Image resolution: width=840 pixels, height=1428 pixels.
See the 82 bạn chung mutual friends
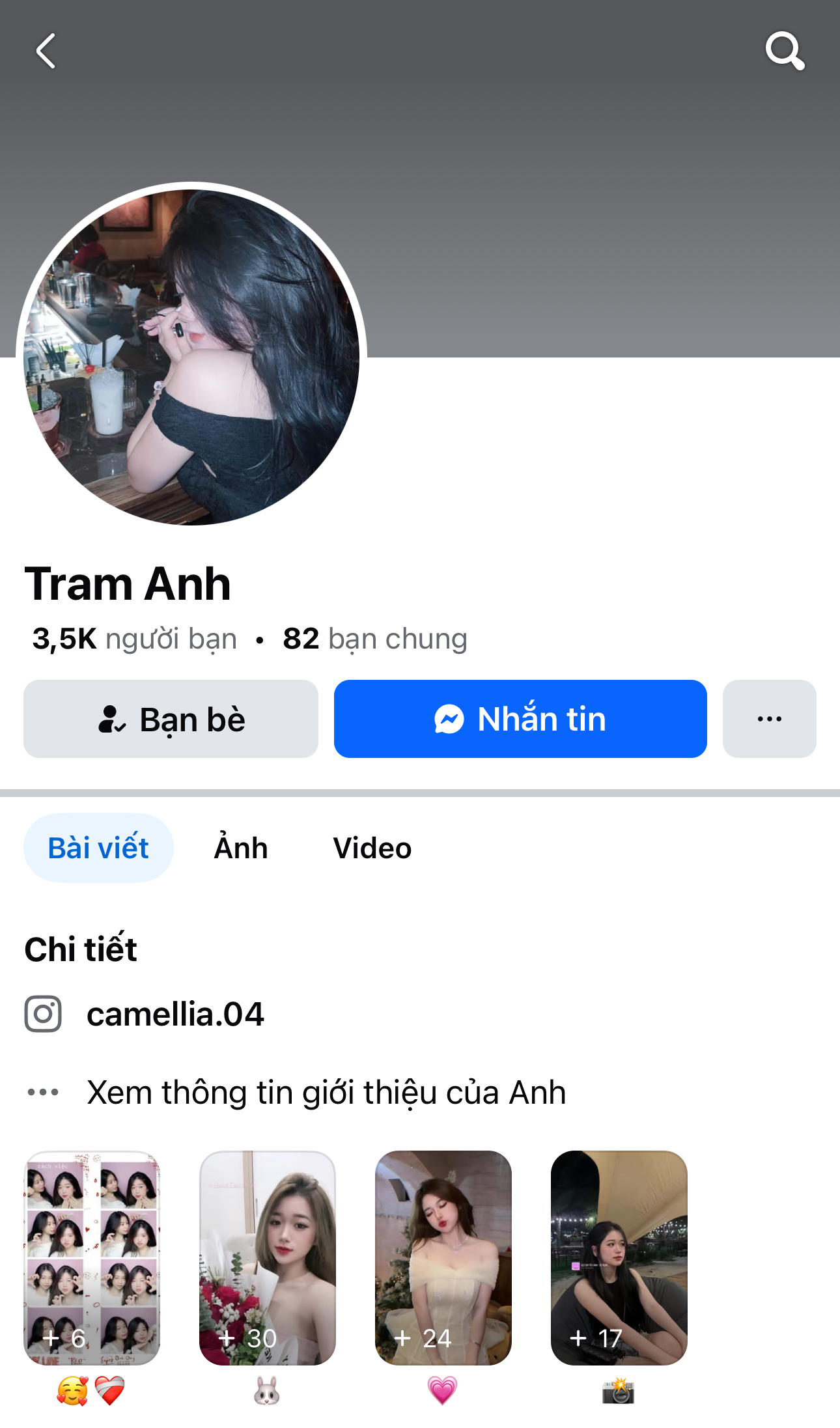(x=375, y=639)
